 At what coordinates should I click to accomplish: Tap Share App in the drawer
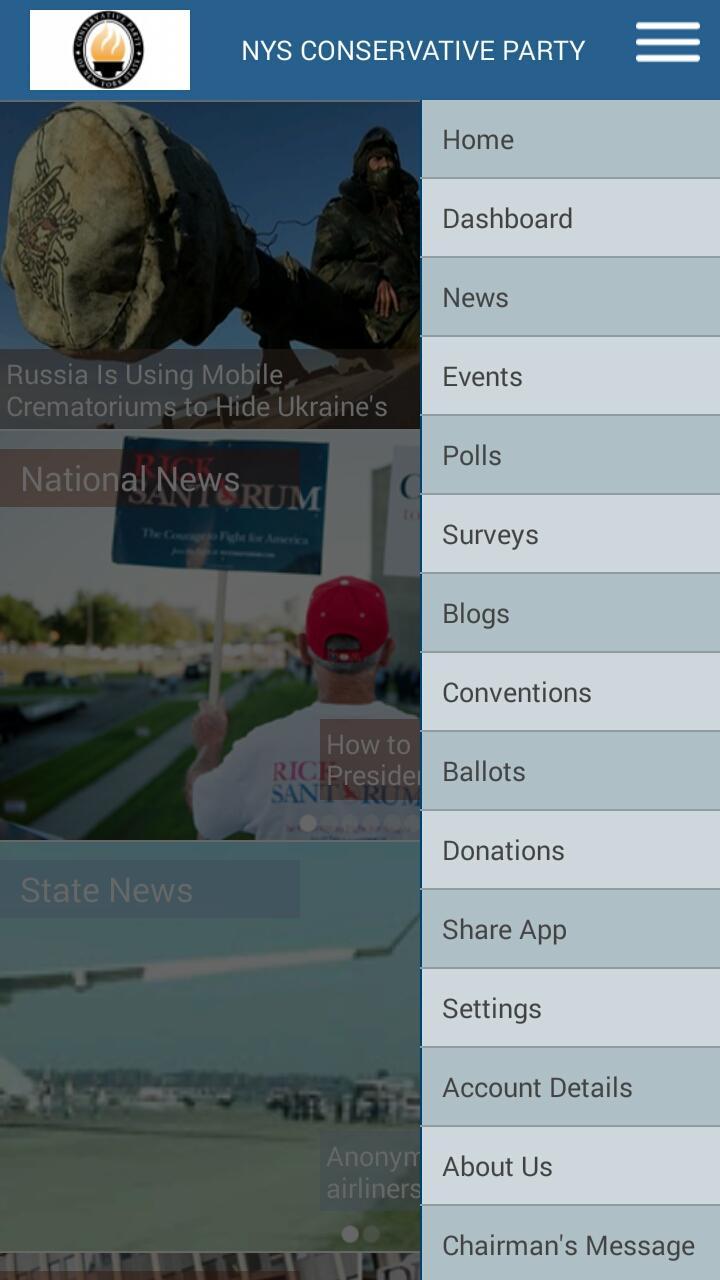[x=570, y=930]
